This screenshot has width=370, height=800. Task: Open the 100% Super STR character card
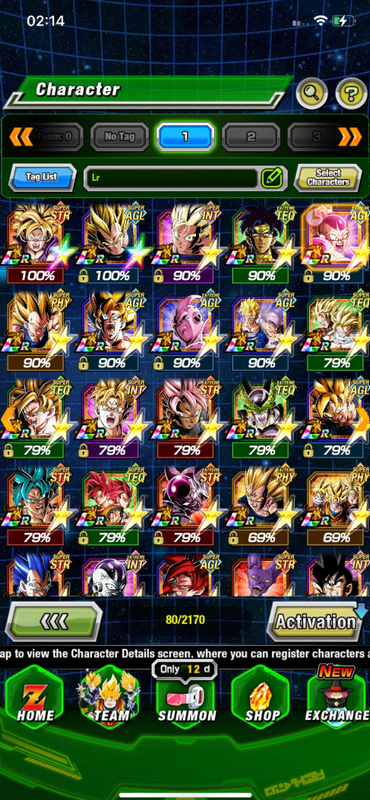click(36, 245)
